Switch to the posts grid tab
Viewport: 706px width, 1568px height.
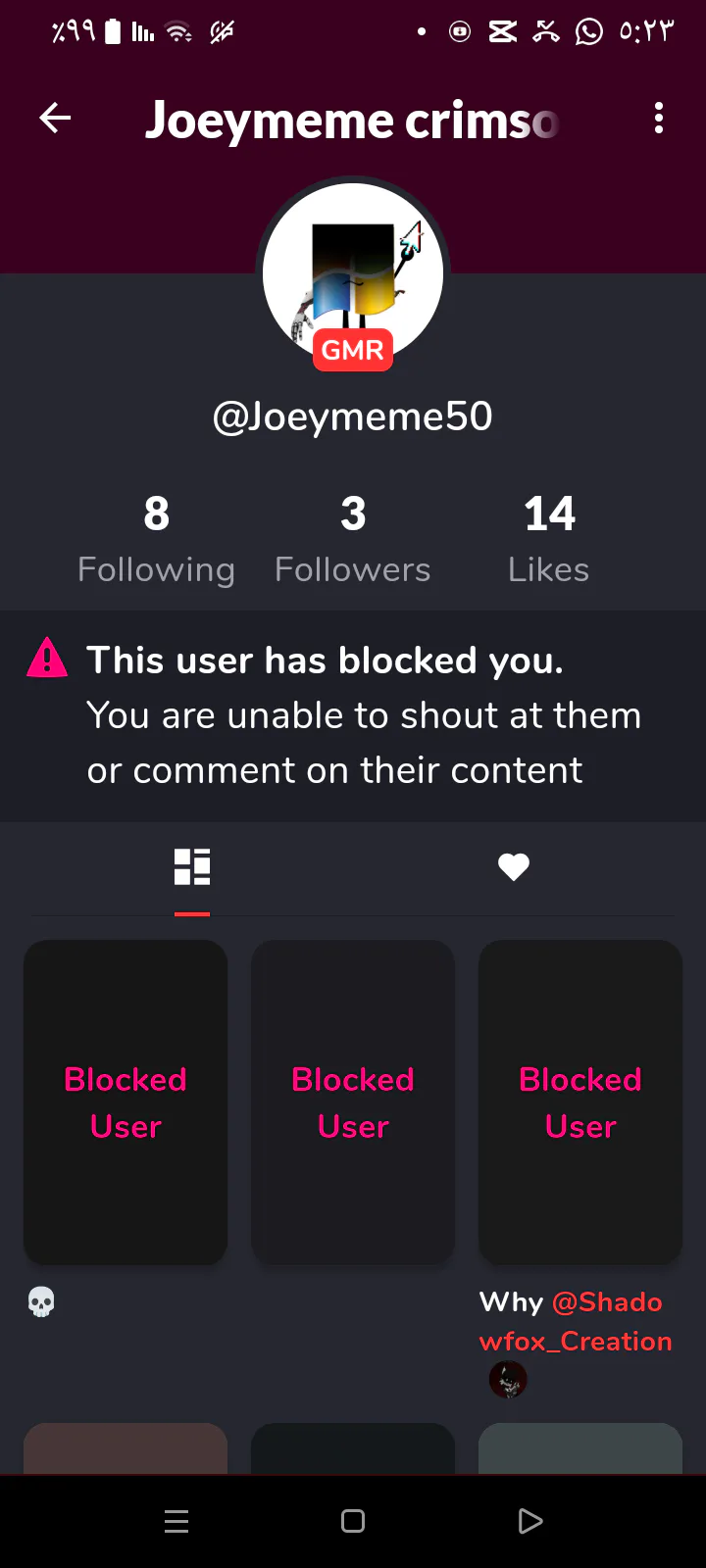click(x=192, y=867)
